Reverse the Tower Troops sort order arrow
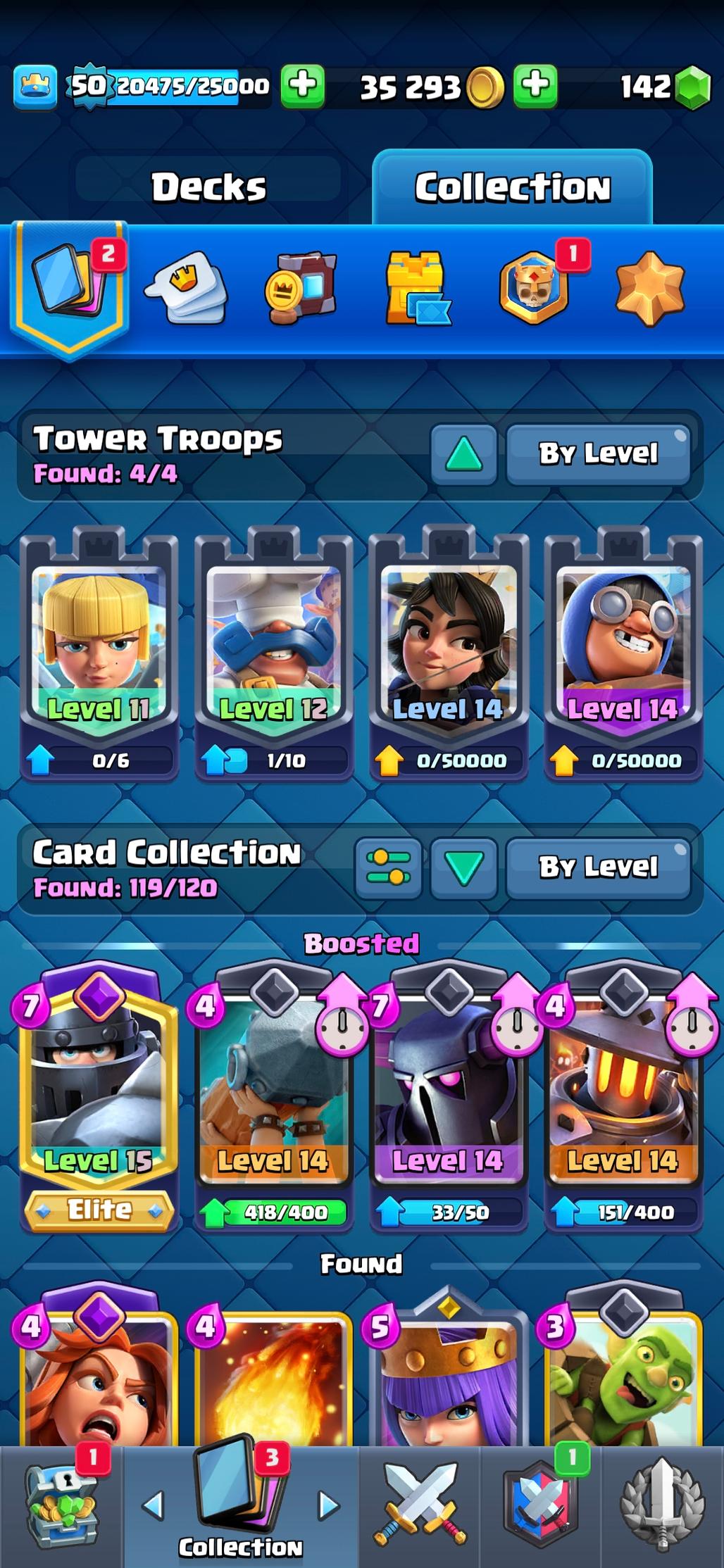Screen dimensions: 724x1568 [x=463, y=454]
